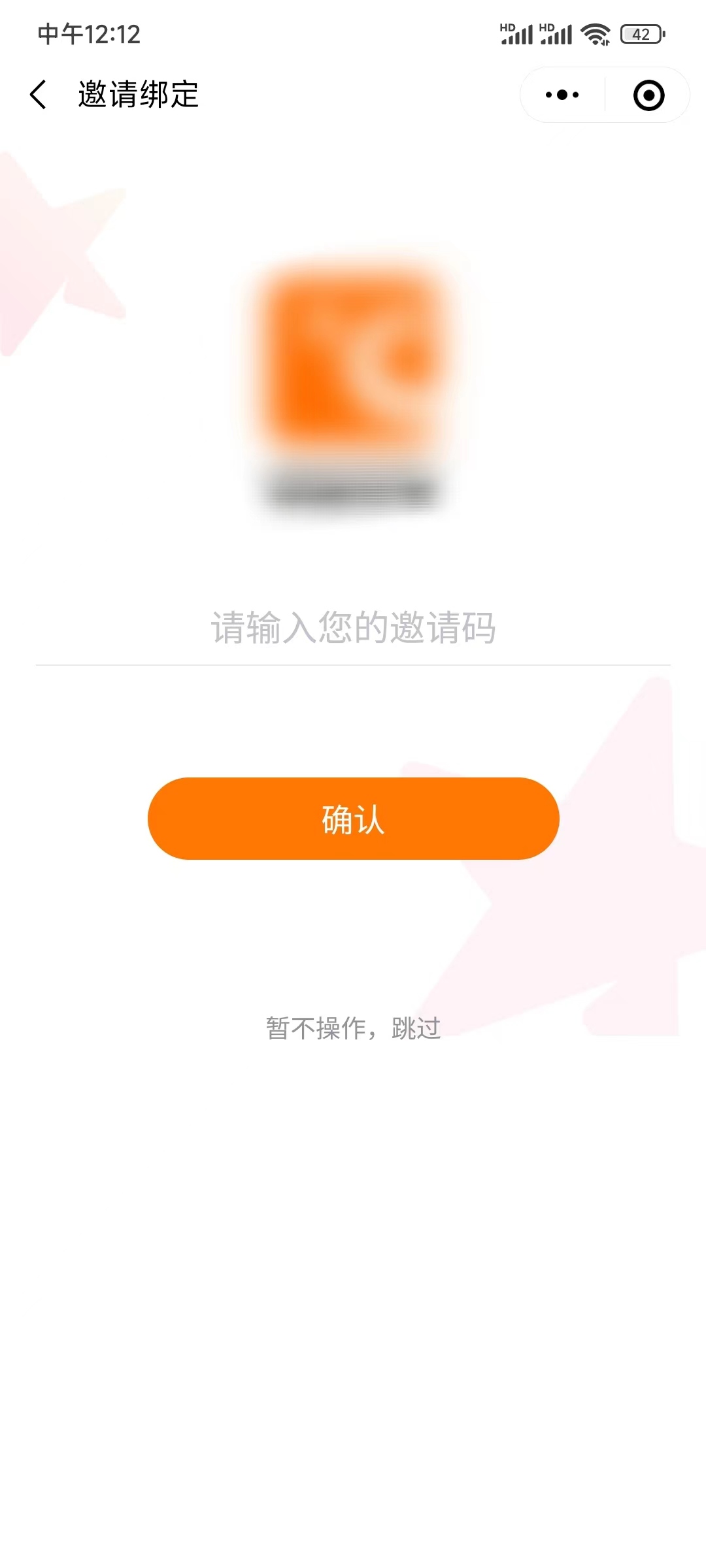The image size is (706, 1568).
Task: Tap the divider inside the capsule control
Action: coord(605,95)
